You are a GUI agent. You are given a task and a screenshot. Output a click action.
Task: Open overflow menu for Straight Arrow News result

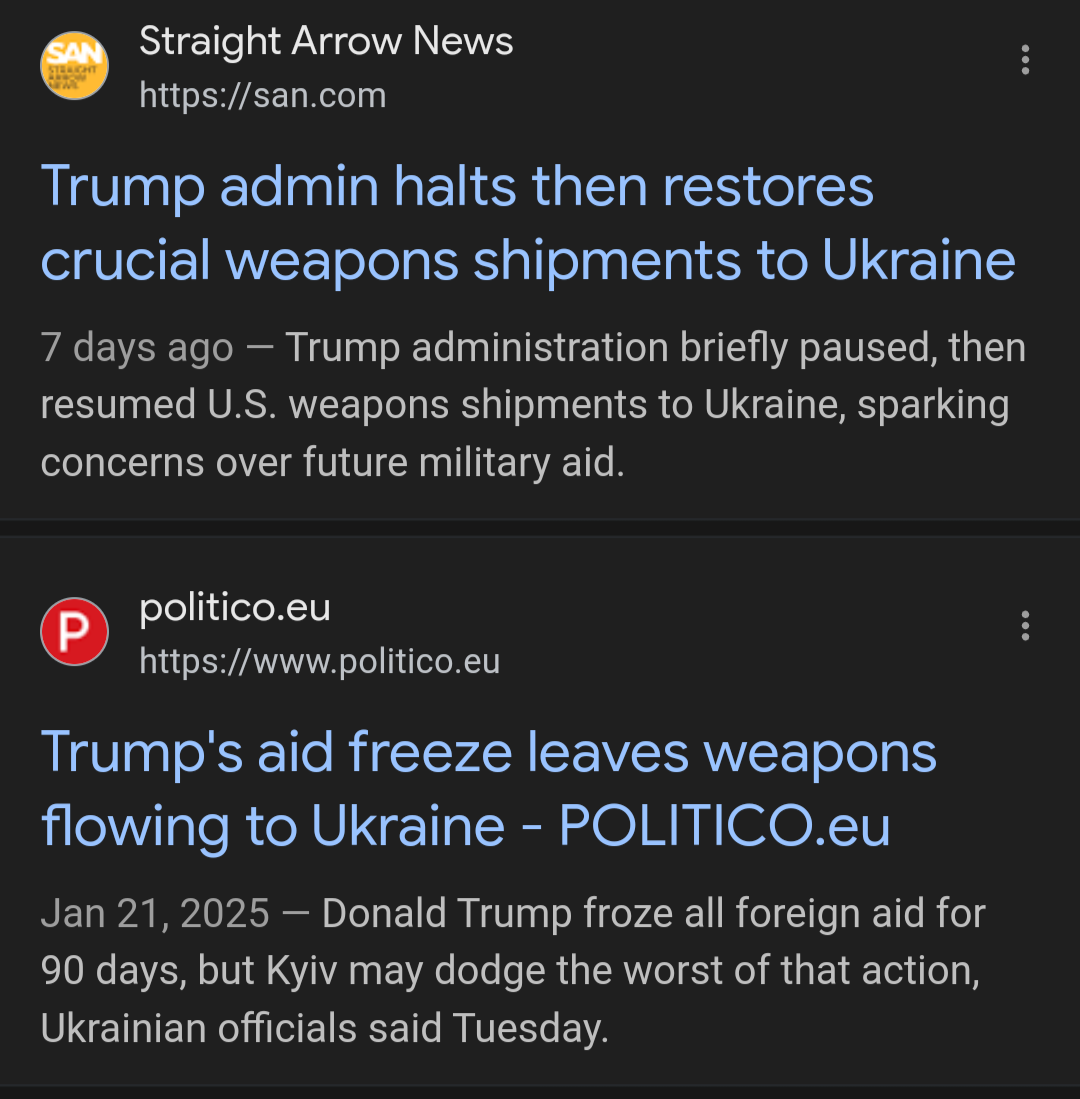click(1024, 61)
